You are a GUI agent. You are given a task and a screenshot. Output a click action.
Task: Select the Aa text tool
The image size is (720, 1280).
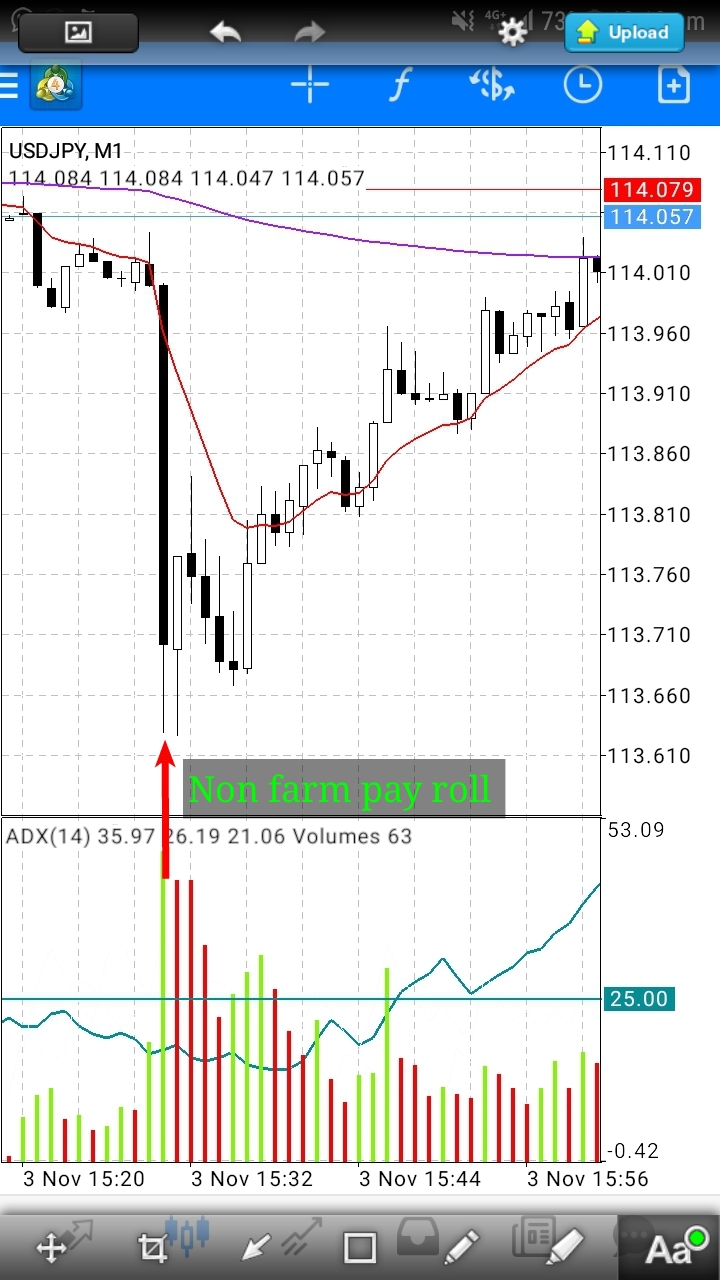(x=670, y=1247)
